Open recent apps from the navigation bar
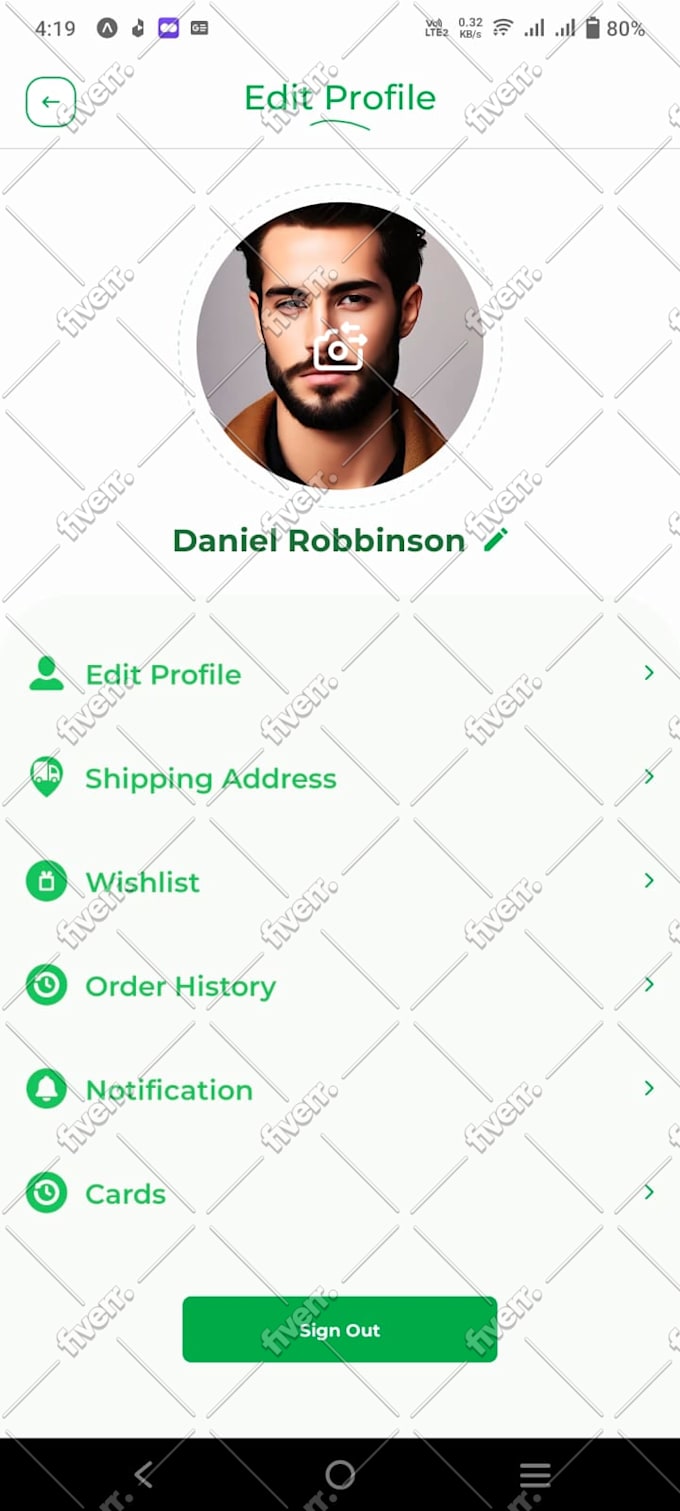Image resolution: width=680 pixels, height=1511 pixels. tap(535, 1474)
